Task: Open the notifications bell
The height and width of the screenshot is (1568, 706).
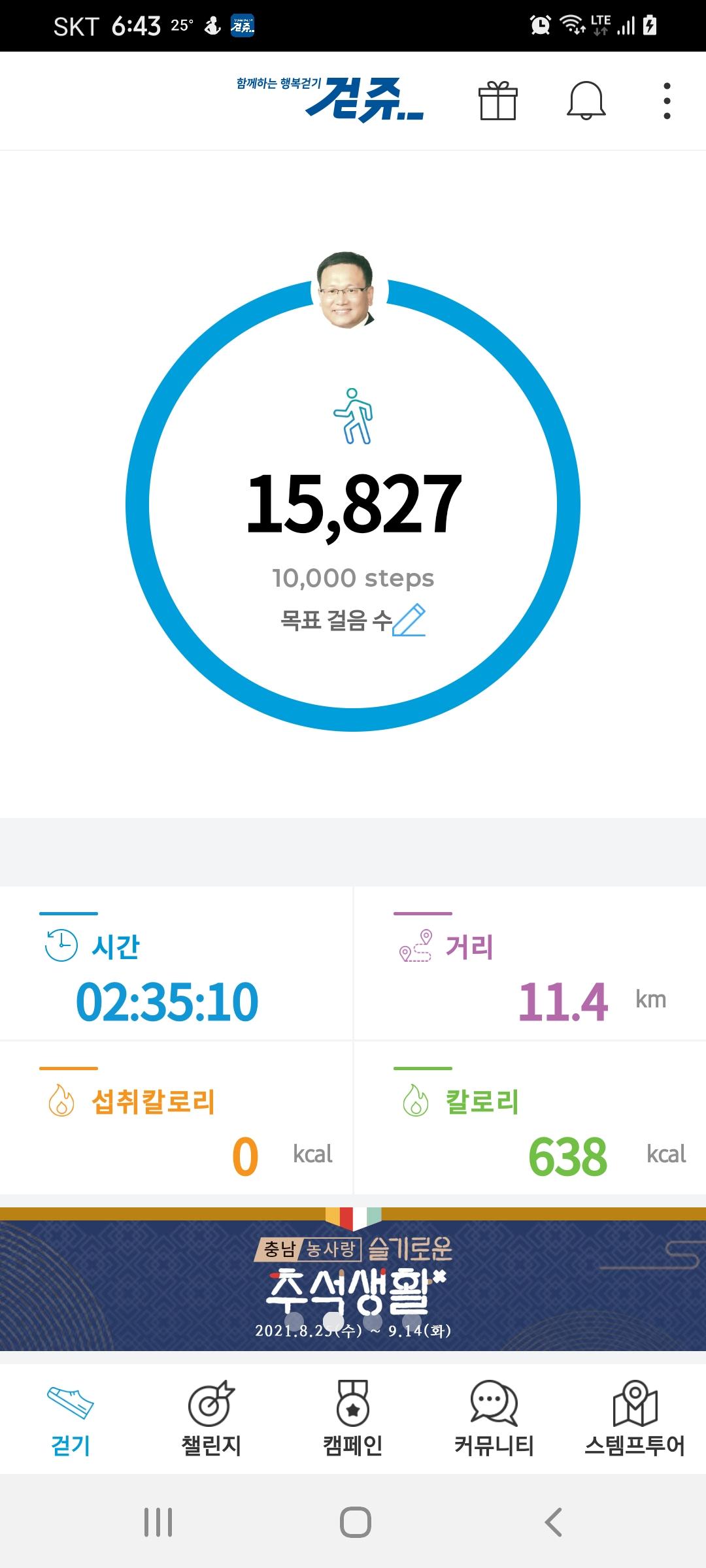Action: coord(586,101)
